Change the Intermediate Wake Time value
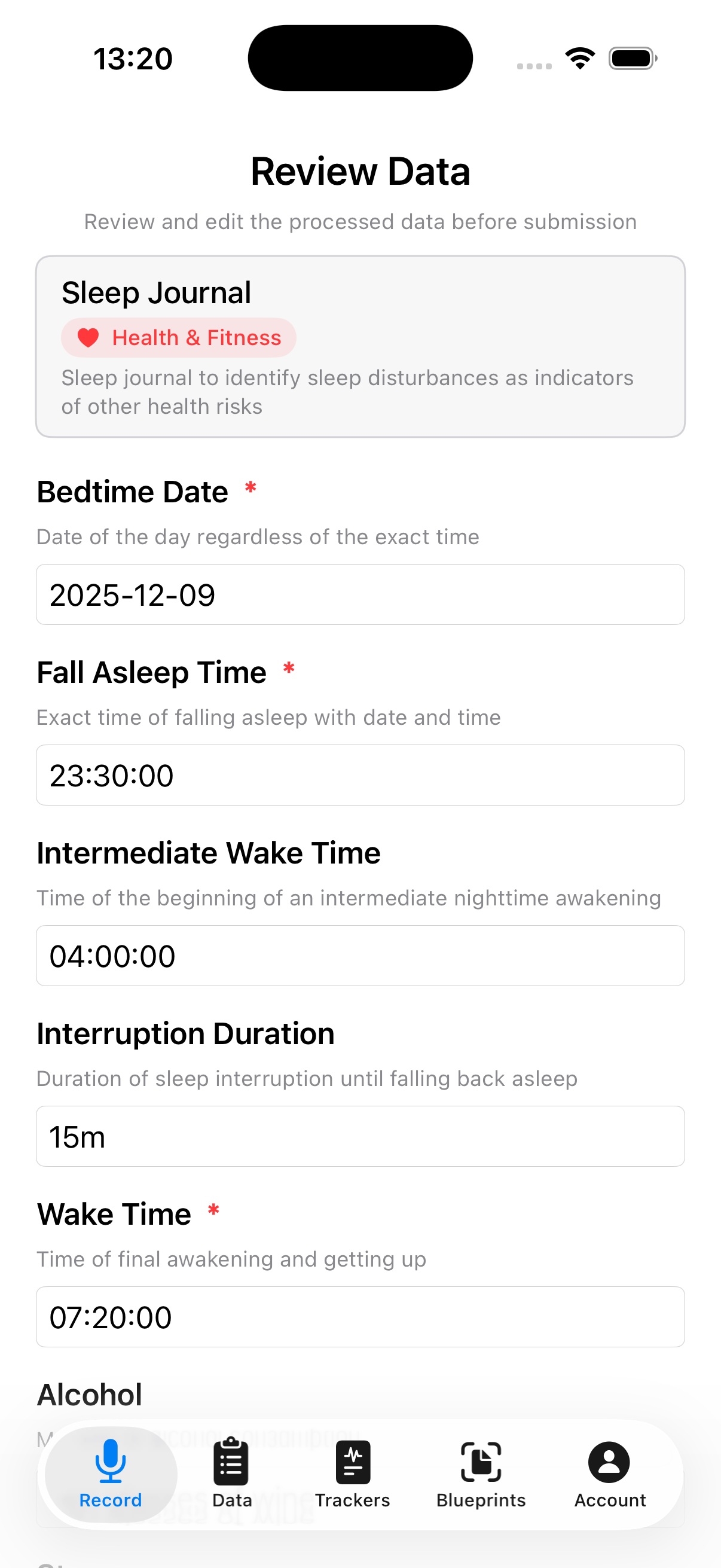721x1568 pixels. pyautogui.click(x=360, y=956)
